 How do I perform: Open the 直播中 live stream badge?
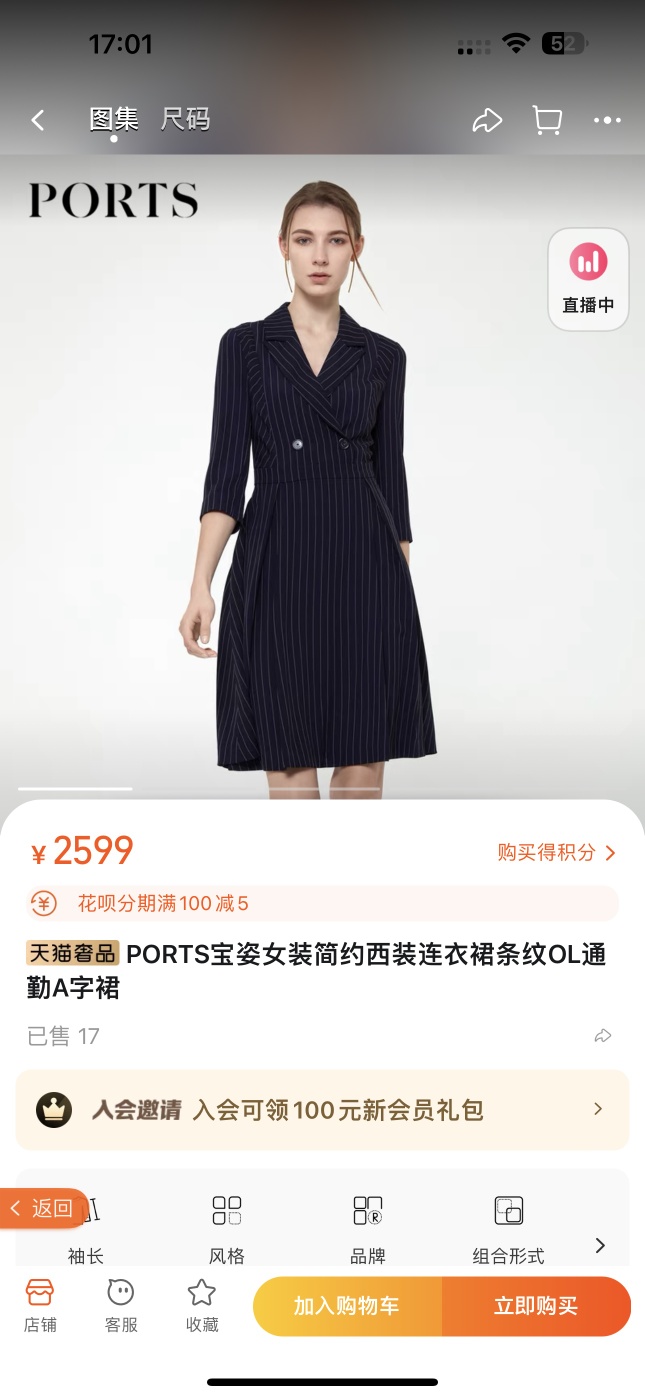[x=588, y=279]
